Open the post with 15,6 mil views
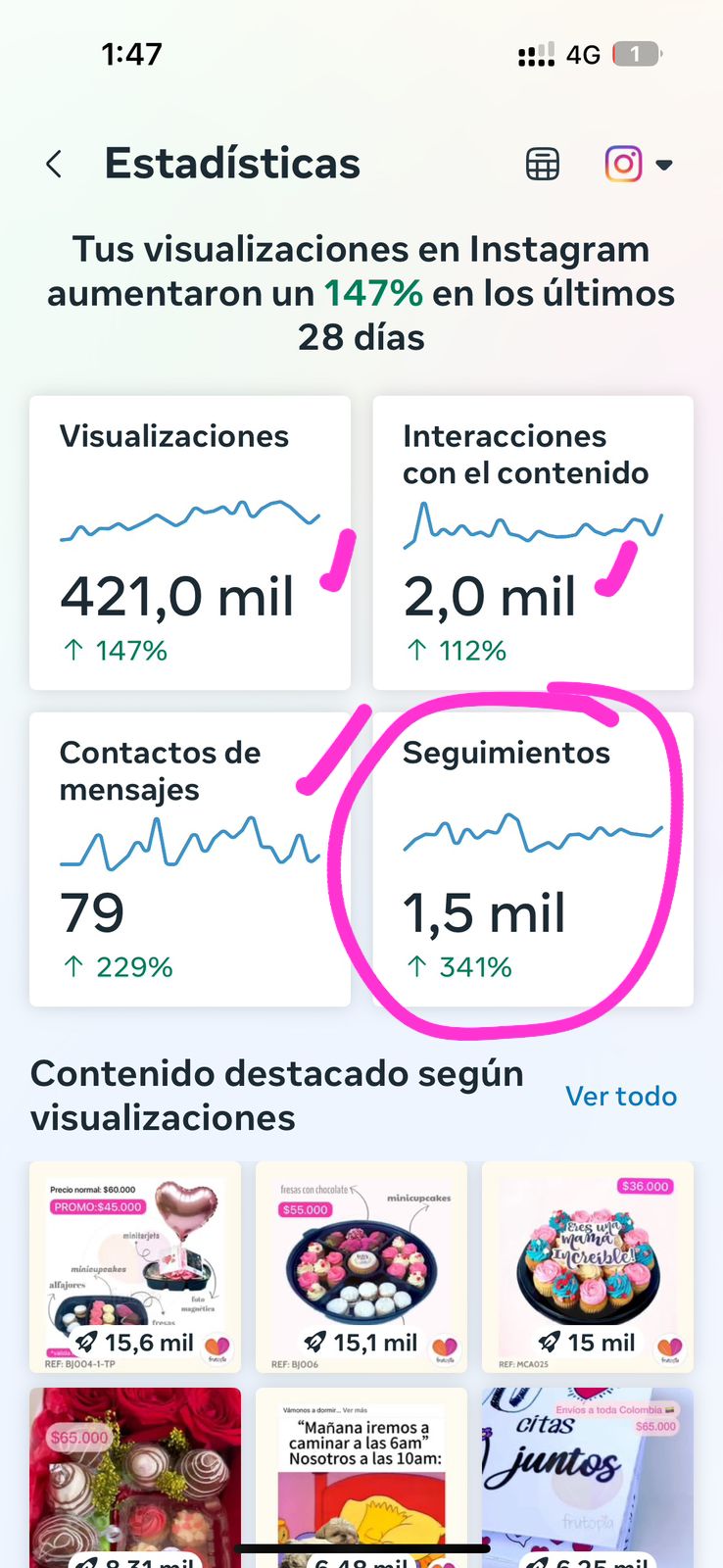 (x=135, y=1266)
